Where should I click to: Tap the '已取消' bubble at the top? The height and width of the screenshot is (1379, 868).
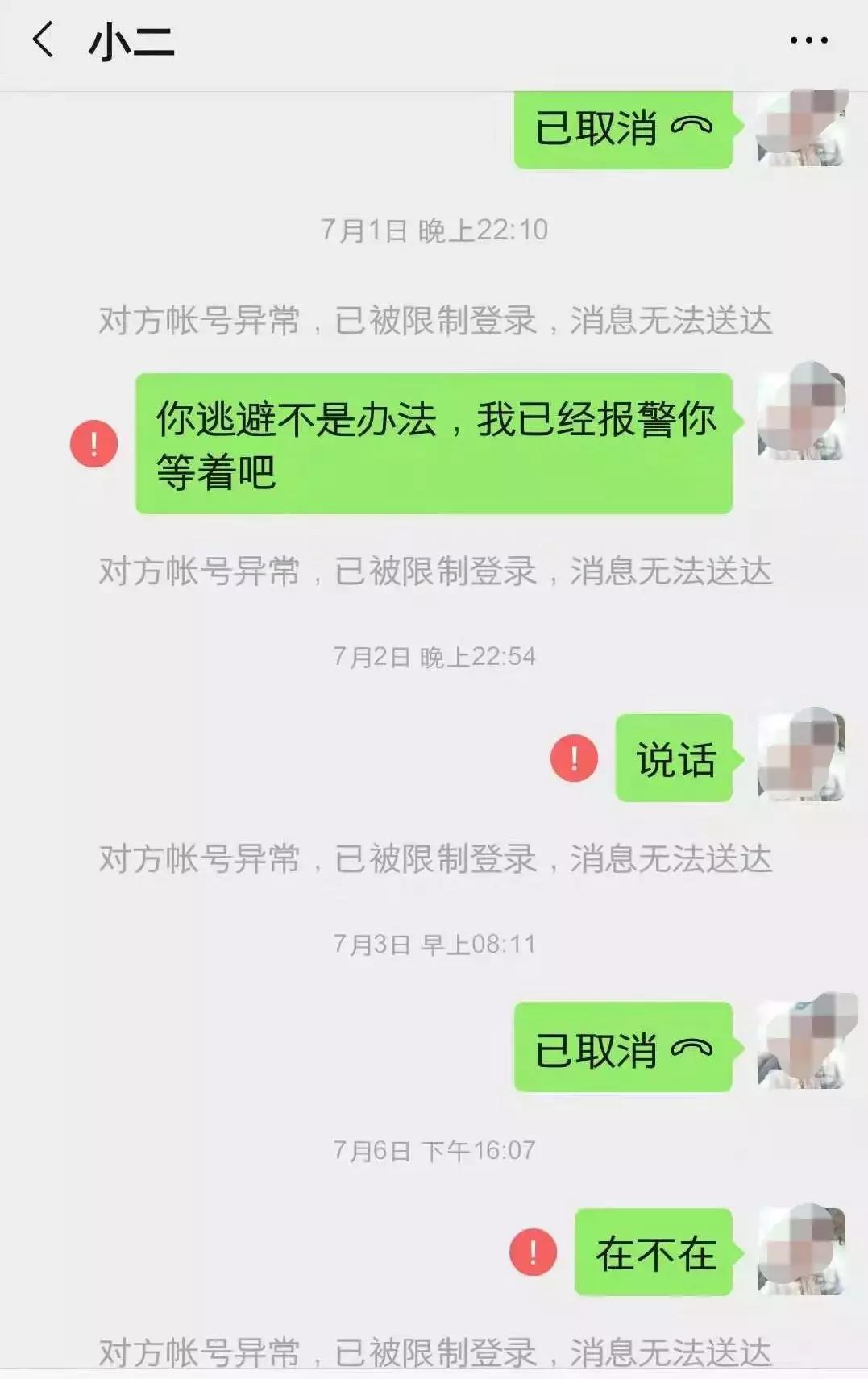click(625, 129)
